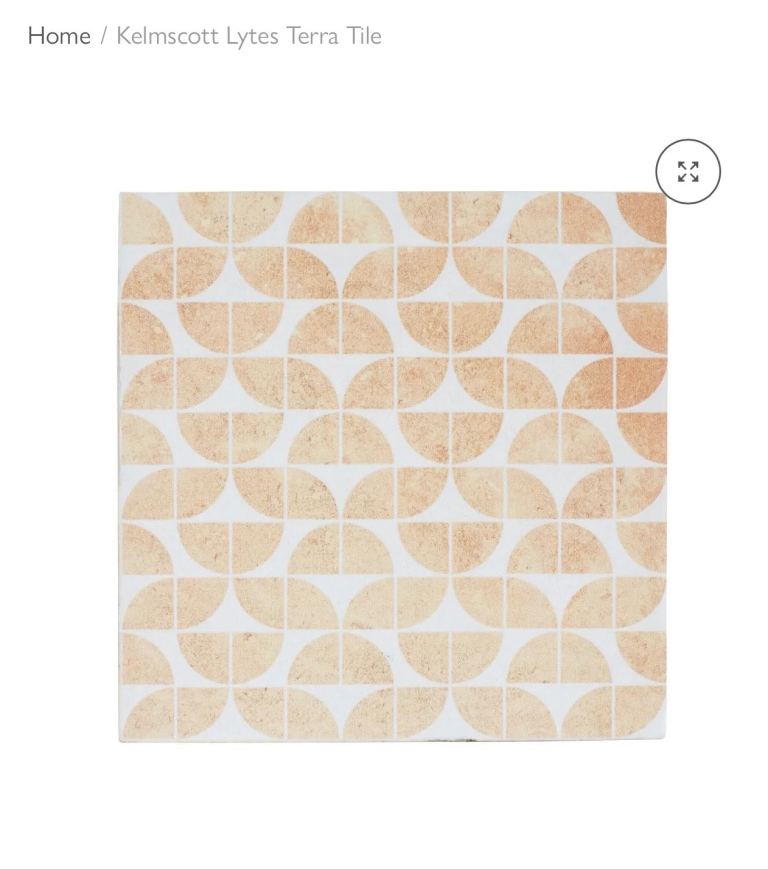Open the Kelmscott Lytes Terra Tile image
Viewport: 768px width, 869px height.
point(392,466)
